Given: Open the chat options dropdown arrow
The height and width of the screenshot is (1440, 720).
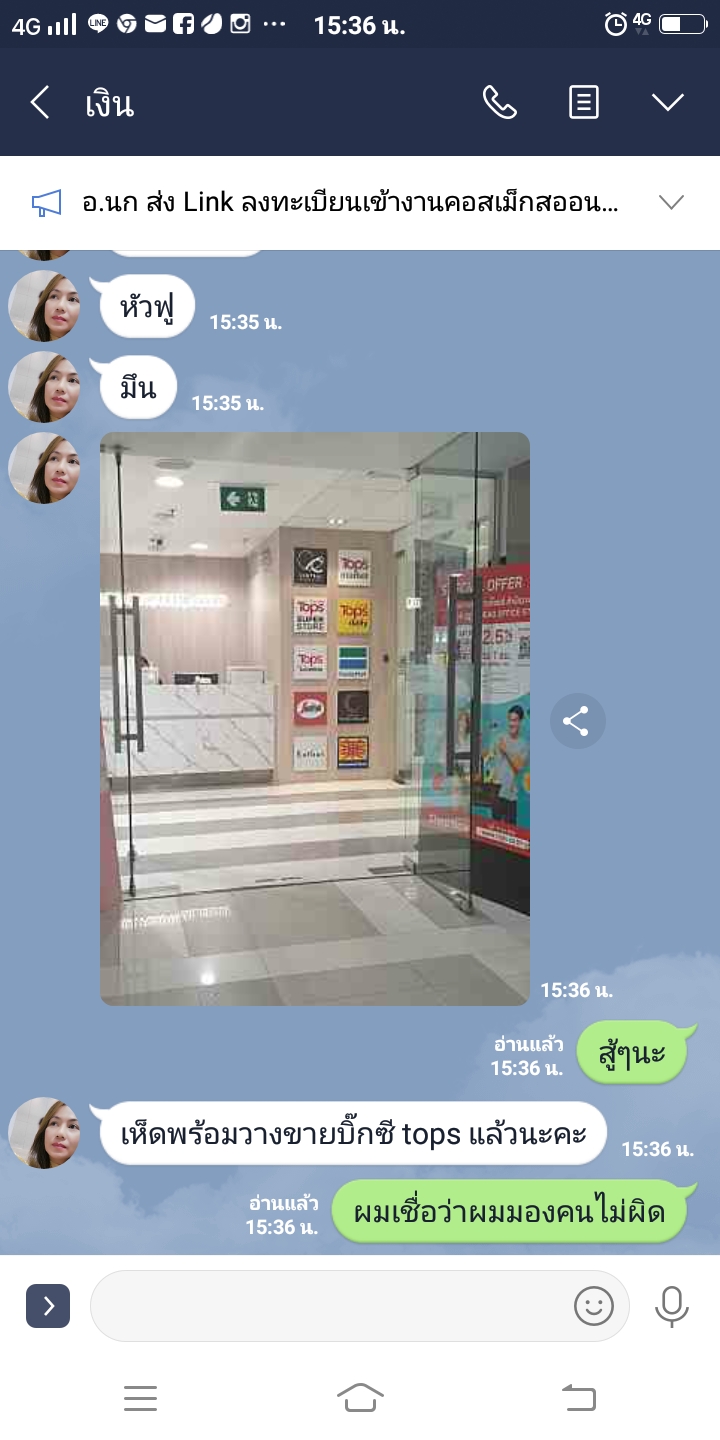Looking at the screenshot, I should pyautogui.click(x=667, y=102).
